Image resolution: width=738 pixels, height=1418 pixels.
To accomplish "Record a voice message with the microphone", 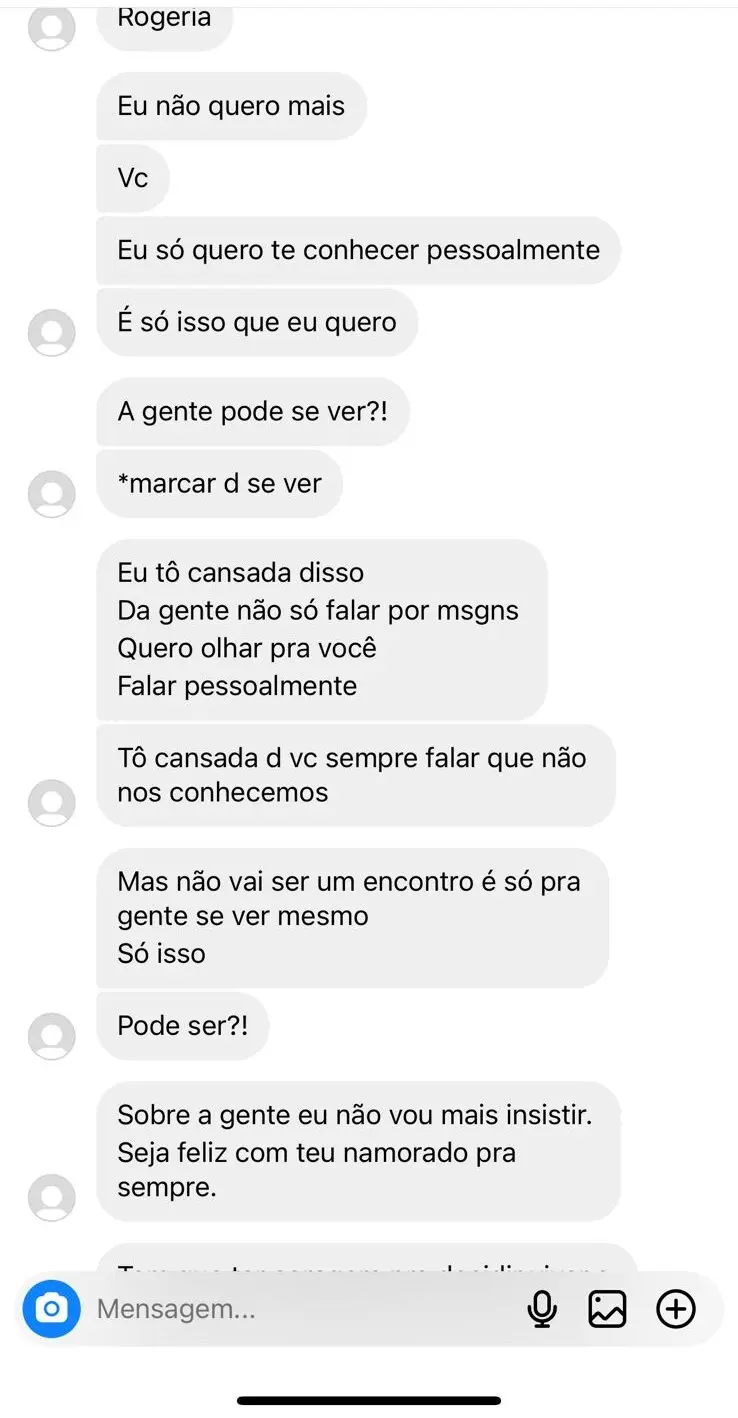I will pos(542,1308).
